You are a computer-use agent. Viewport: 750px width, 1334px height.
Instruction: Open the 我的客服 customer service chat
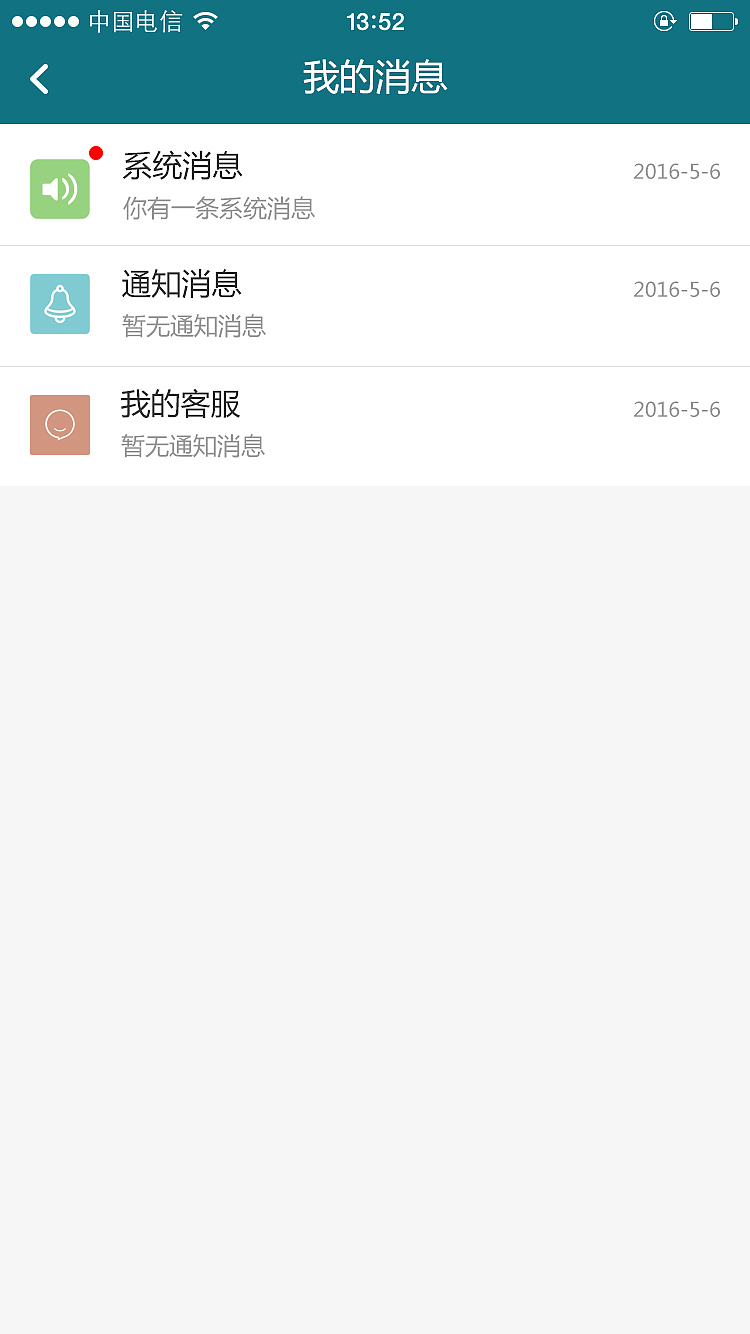[375, 425]
